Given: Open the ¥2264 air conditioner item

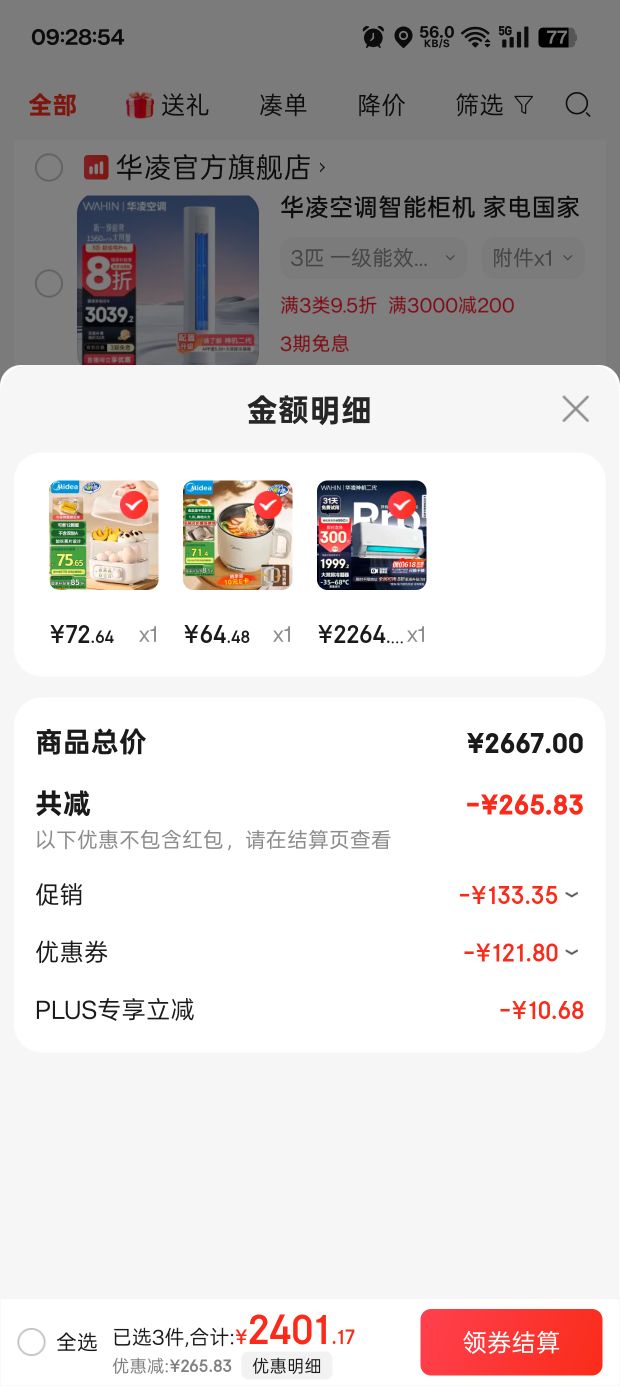Looking at the screenshot, I should pos(372,535).
